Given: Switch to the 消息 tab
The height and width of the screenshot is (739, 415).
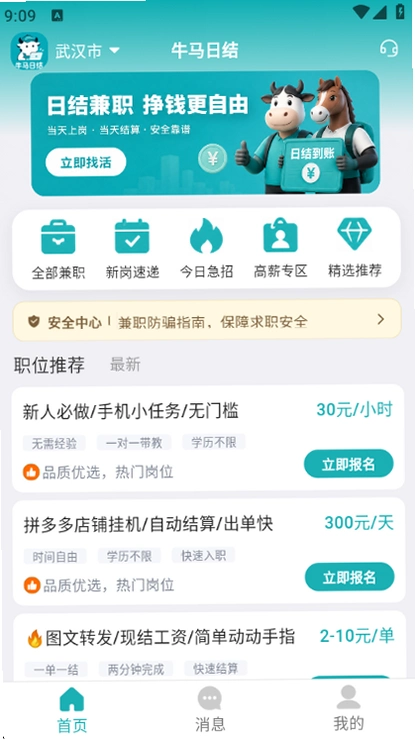Looking at the screenshot, I should 210,709.
